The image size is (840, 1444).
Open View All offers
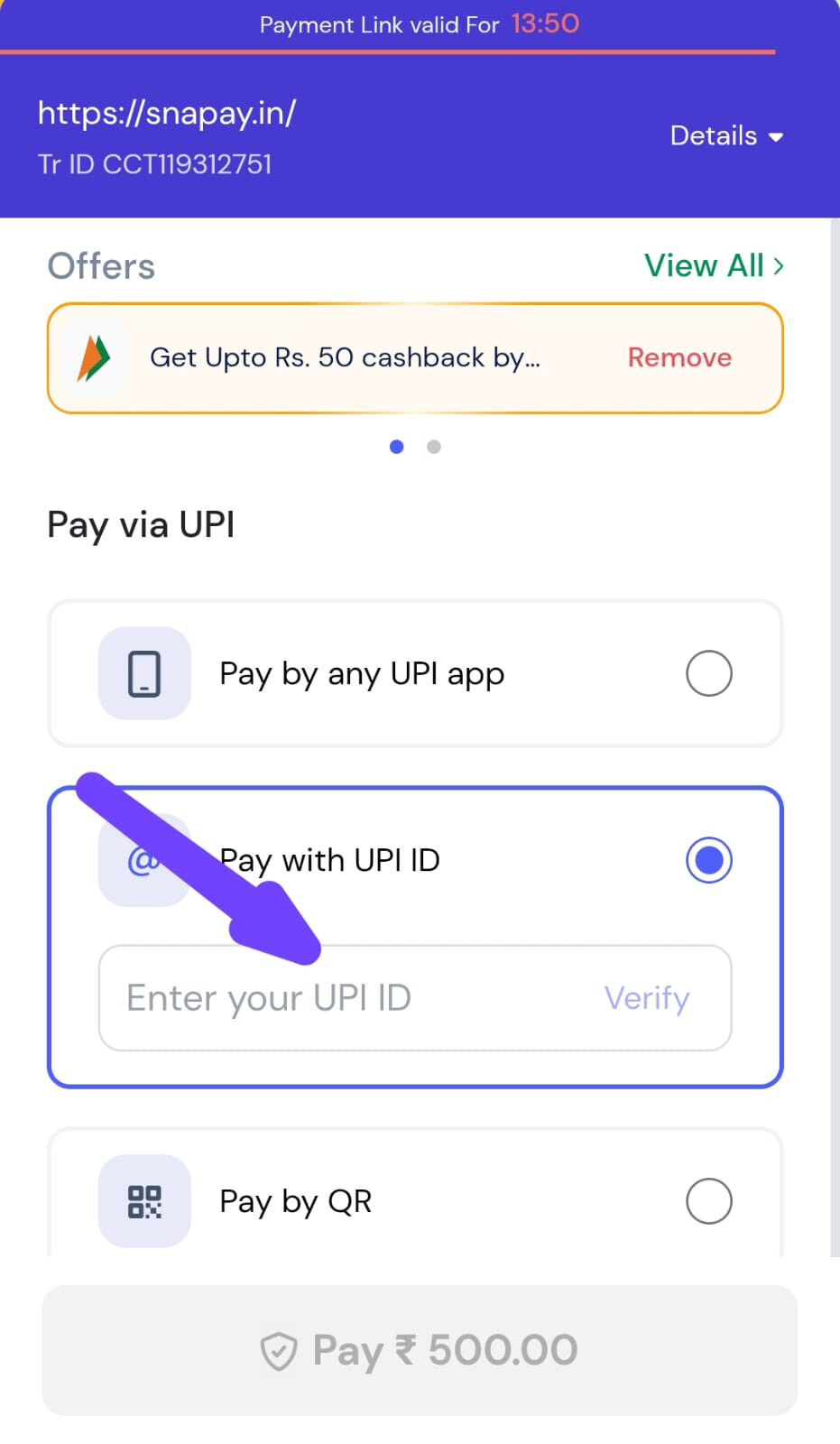(714, 265)
